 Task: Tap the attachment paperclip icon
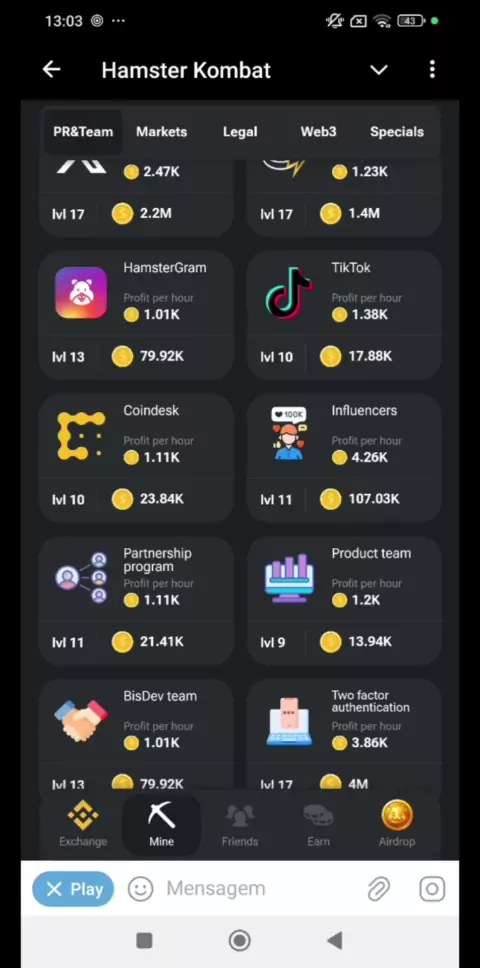tap(378, 889)
